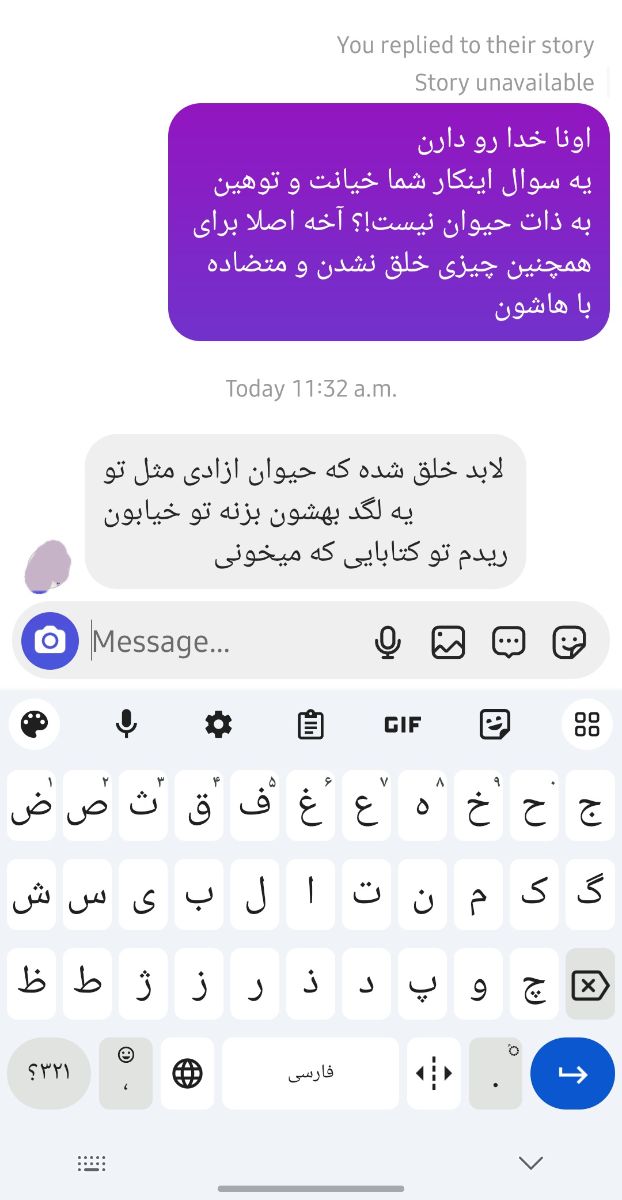Record a voice message with the microphone
The image size is (622, 1200).
[x=388, y=642]
